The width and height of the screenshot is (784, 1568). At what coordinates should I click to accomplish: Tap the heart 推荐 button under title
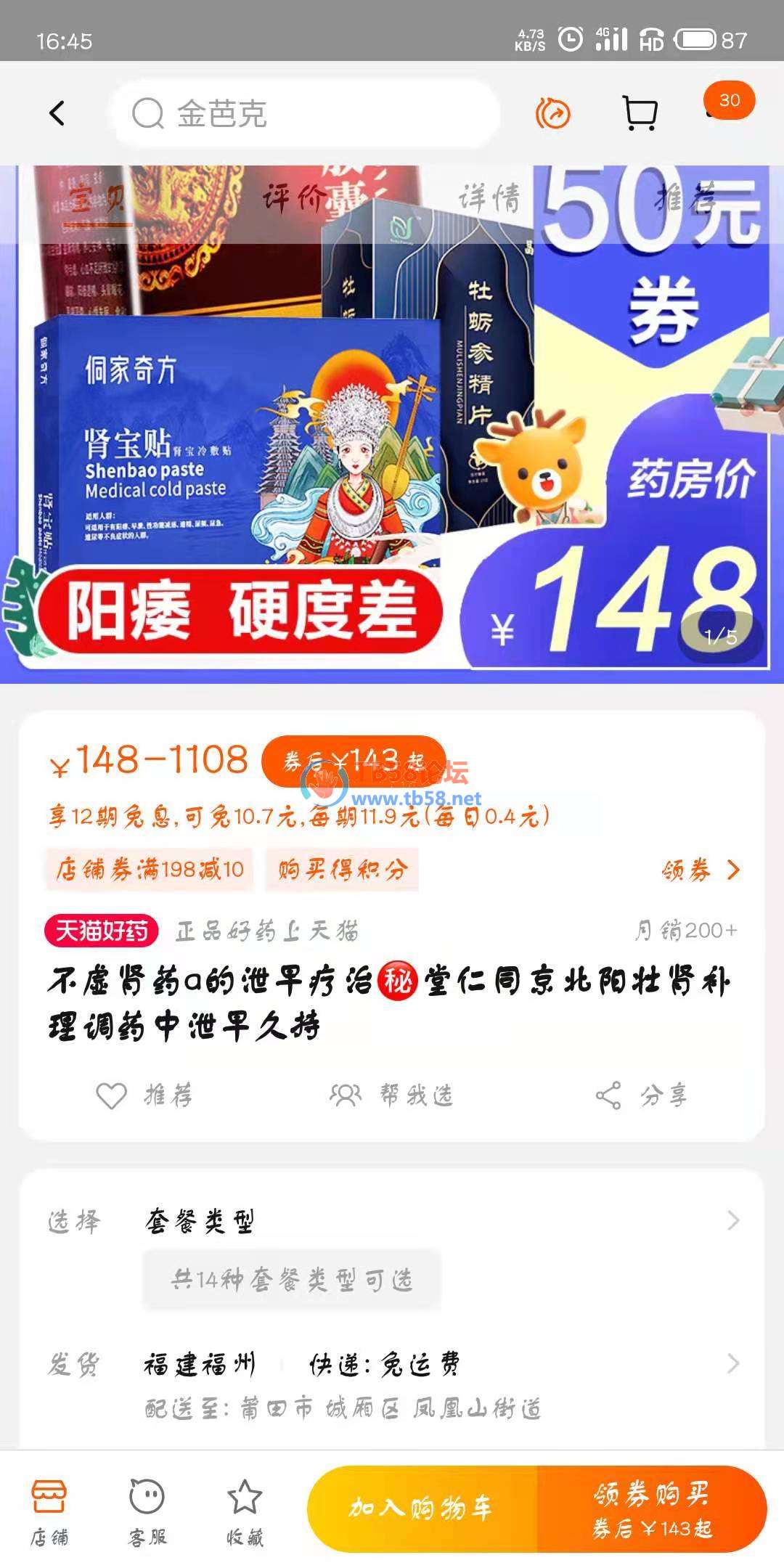(144, 1095)
